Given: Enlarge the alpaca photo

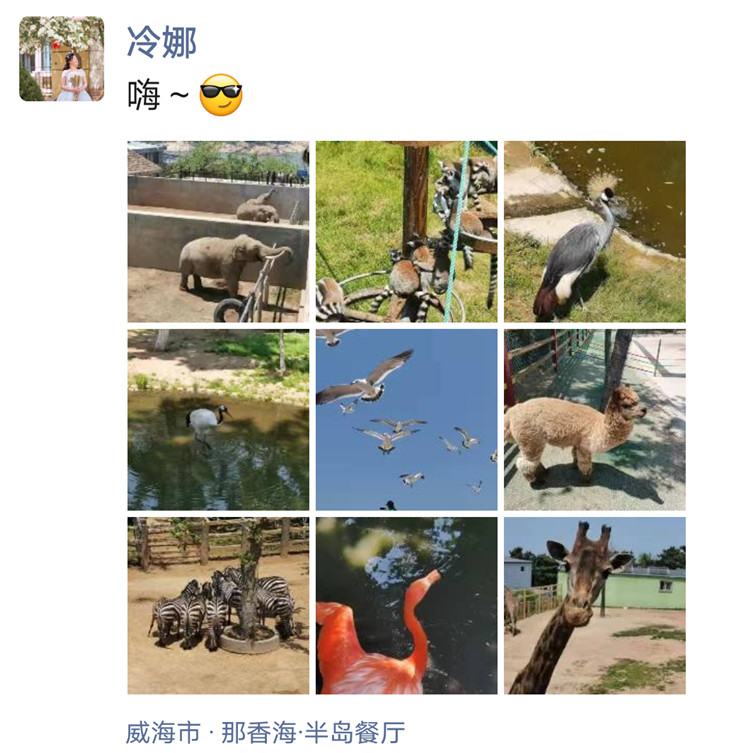Looking at the screenshot, I should click(x=594, y=419).
